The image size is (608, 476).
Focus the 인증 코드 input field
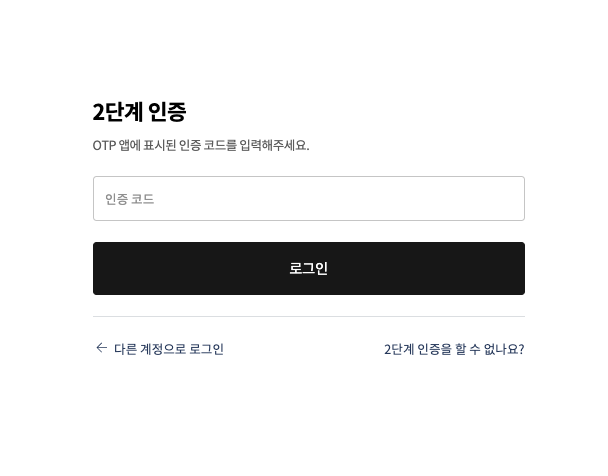pyautogui.click(x=308, y=199)
